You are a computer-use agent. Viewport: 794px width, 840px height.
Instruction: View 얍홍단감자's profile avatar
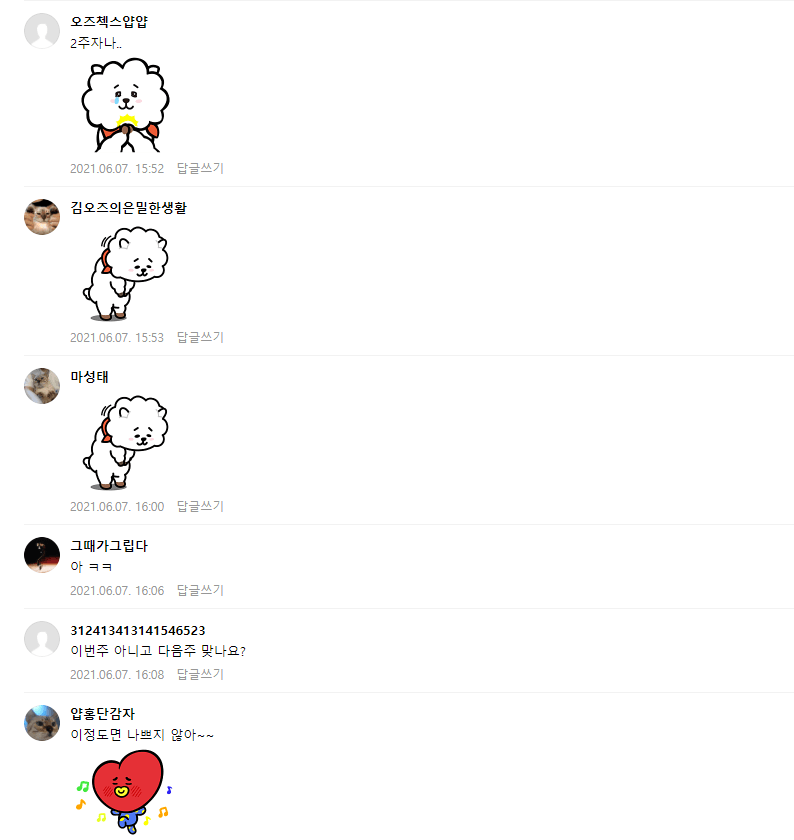pyautogui.click(x=42, y=723)
